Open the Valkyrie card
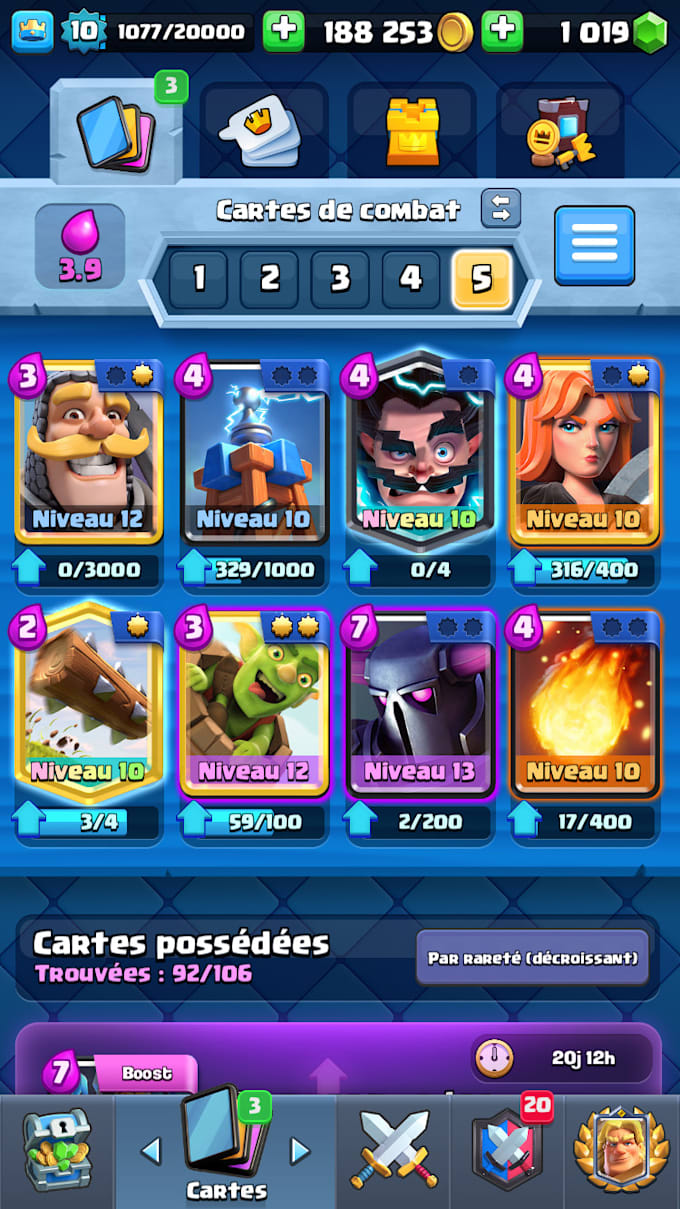This screenshot has width=680, height=1209. [586, 452]
